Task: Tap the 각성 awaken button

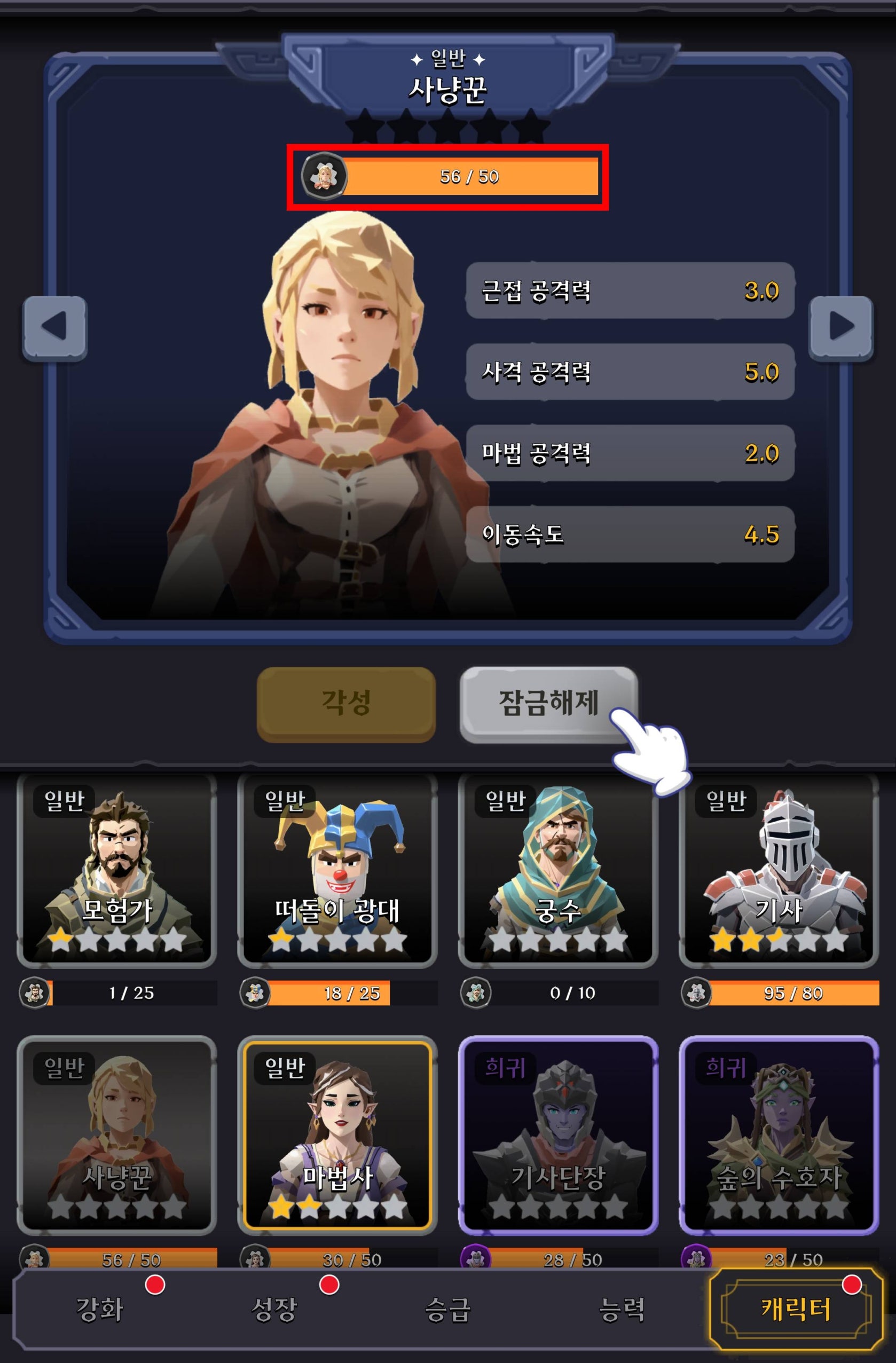Action: (346, 704)
